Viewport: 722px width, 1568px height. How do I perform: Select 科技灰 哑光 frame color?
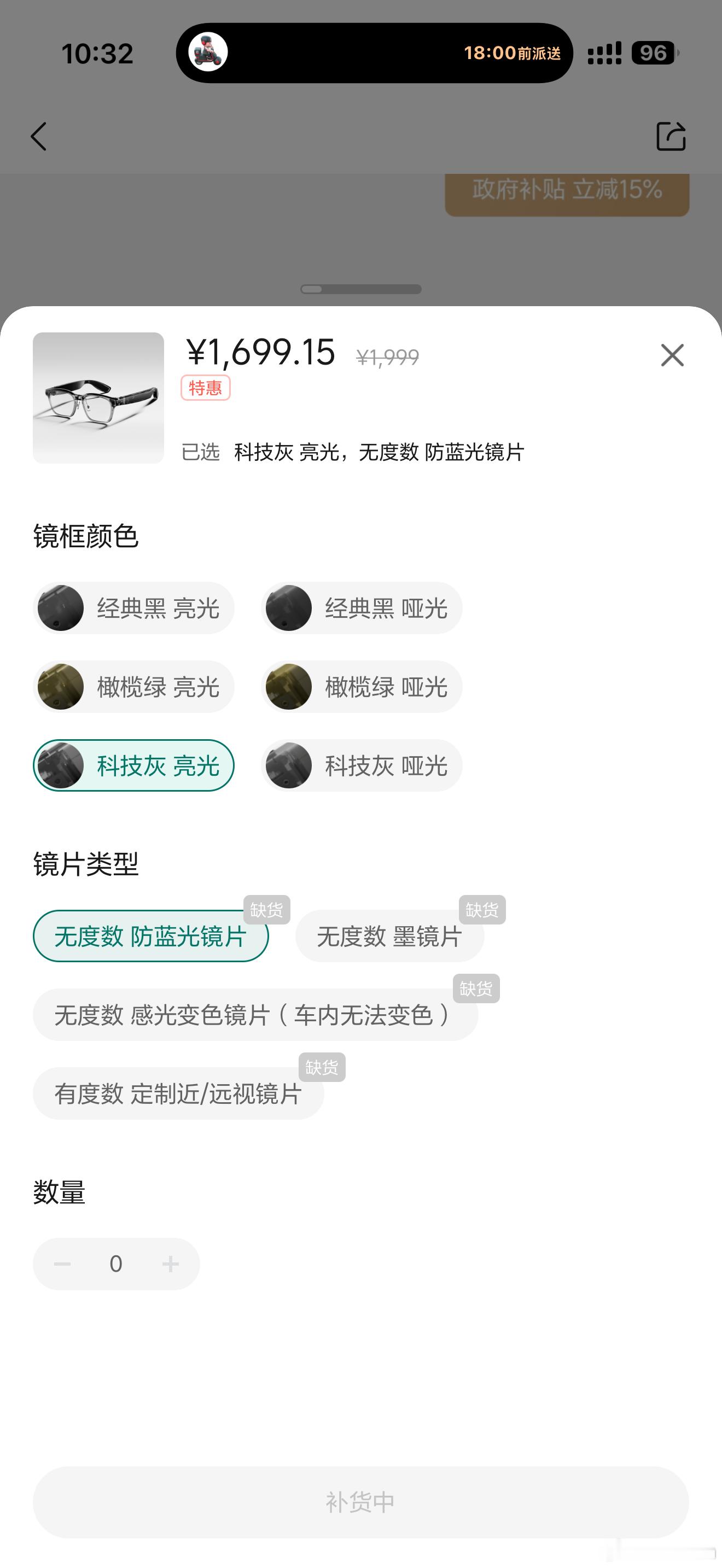tap(360, 766)
